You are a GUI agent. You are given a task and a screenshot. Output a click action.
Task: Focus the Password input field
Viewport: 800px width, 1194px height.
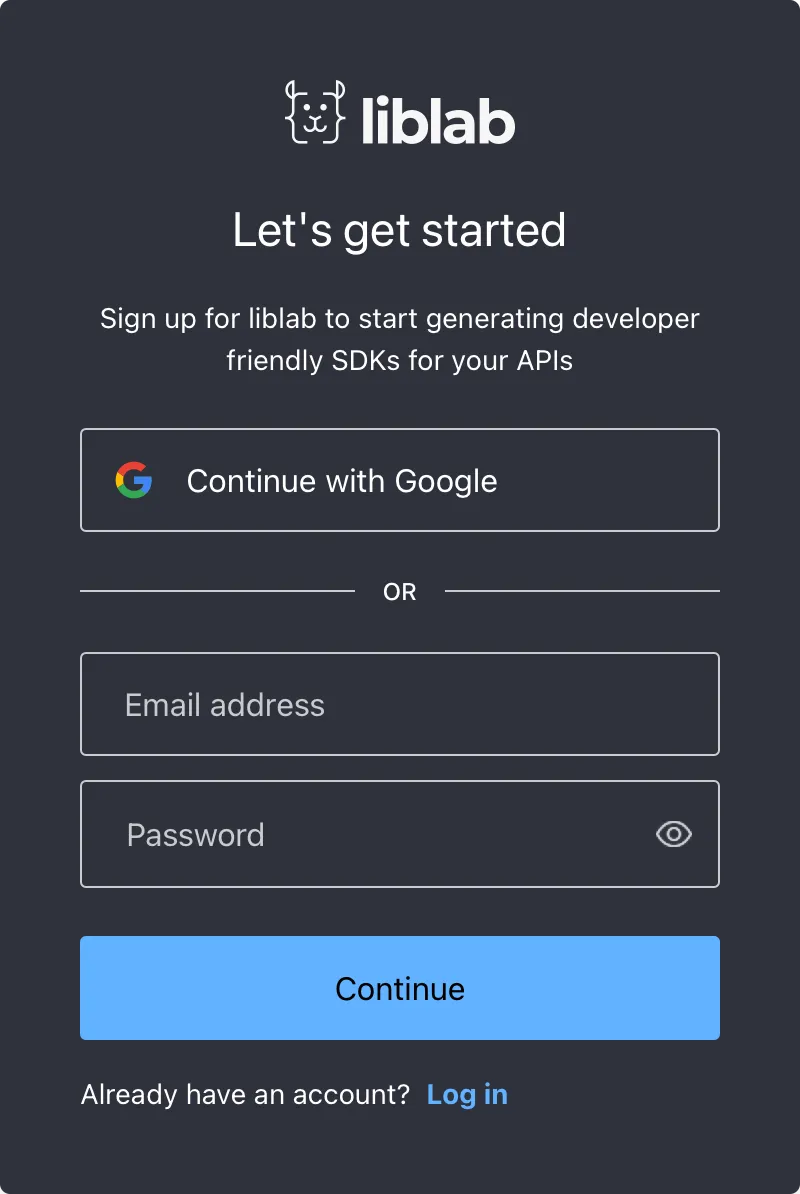[x=350, y=834]
